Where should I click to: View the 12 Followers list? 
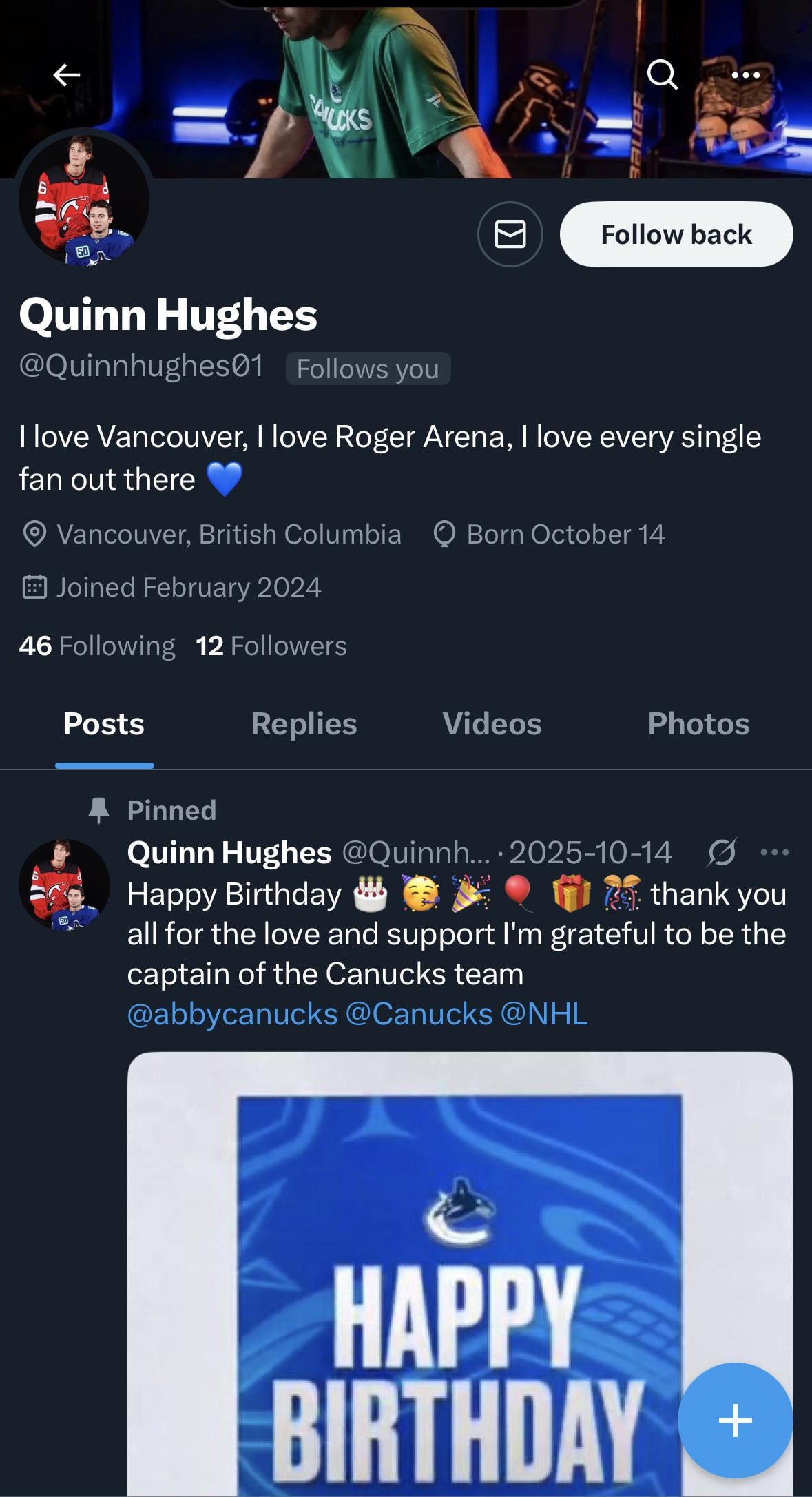(271, 646)
